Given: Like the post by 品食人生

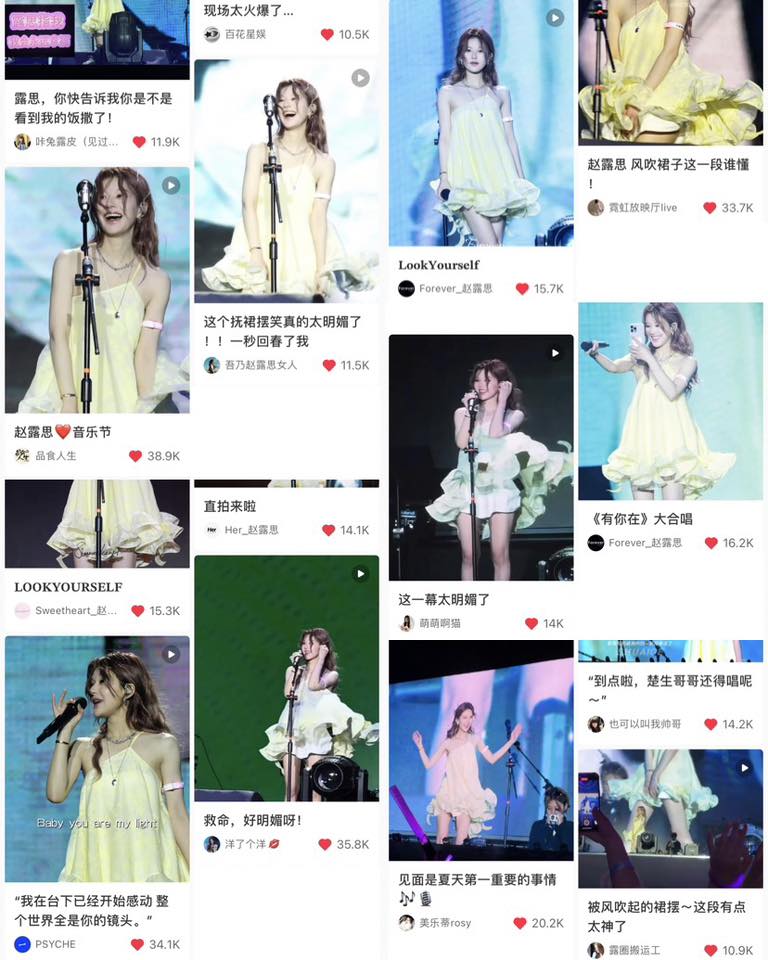Looking at the screenshot, I should coord(137,456).
